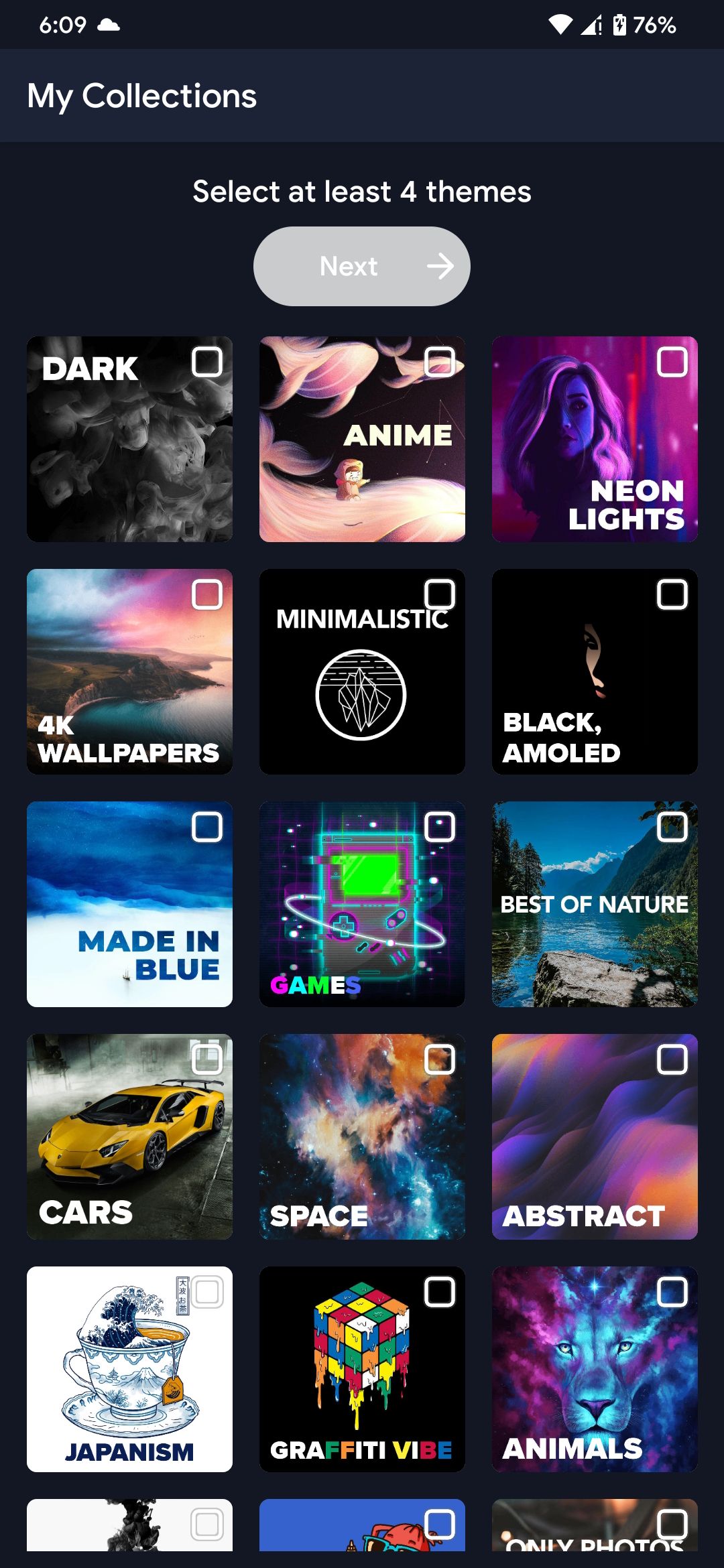Tick the JAPANISM theme checkbox

click(x=208, y=1292)
